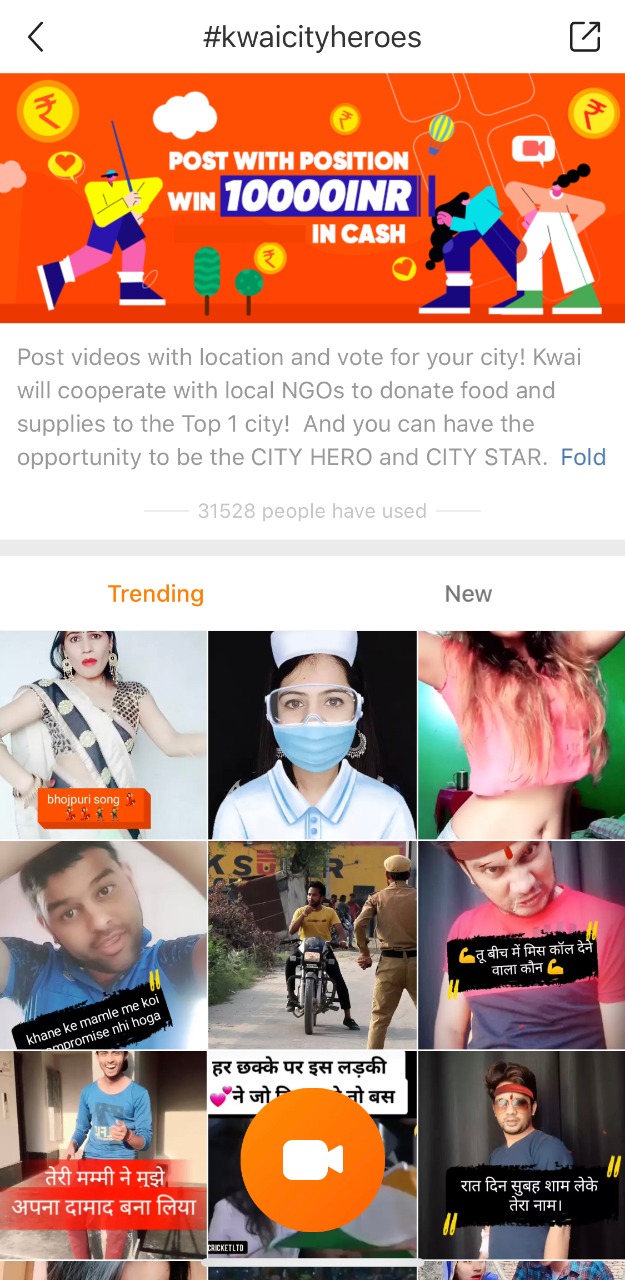Record a new video with the orange camera button
This screenshot has width=625, height=1280.
[x=312, y=1159]
